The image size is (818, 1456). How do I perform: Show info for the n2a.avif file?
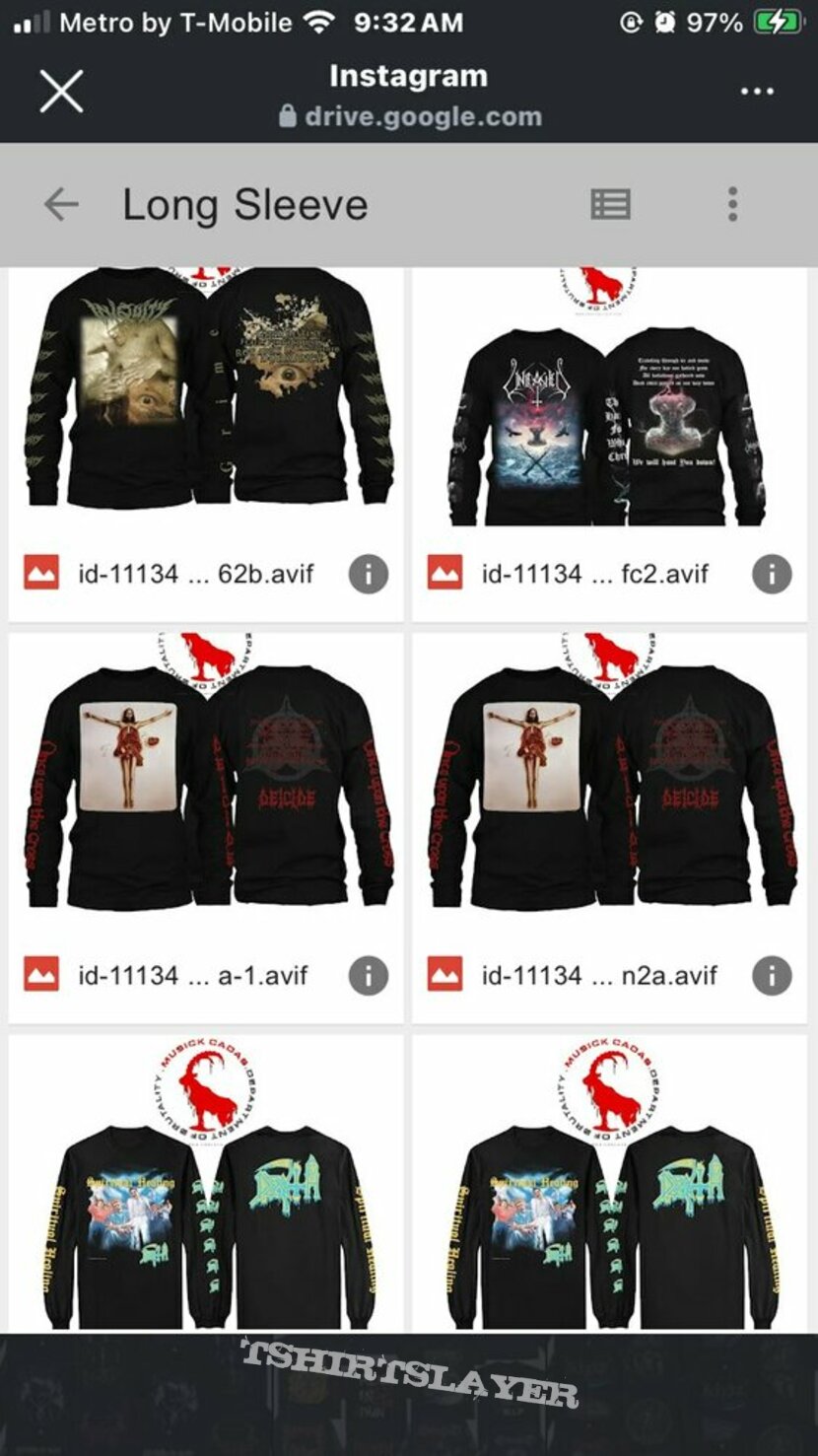point(772,975)
